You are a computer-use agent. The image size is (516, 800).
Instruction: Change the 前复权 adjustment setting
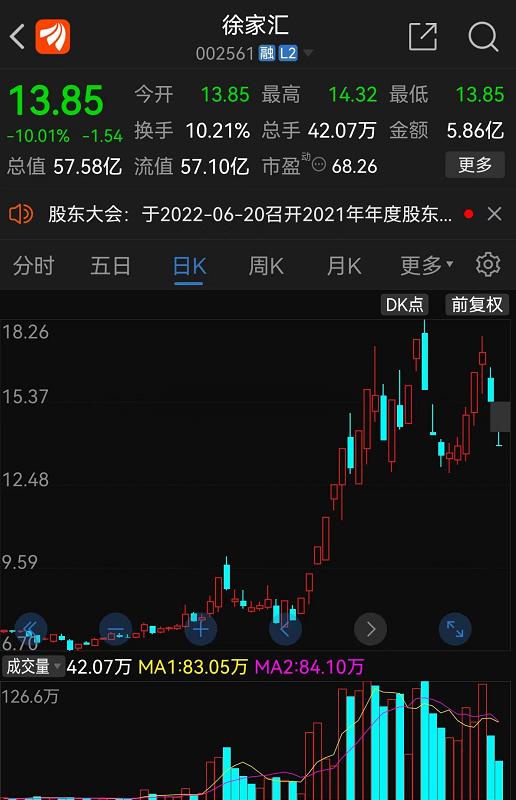point(477,305)
